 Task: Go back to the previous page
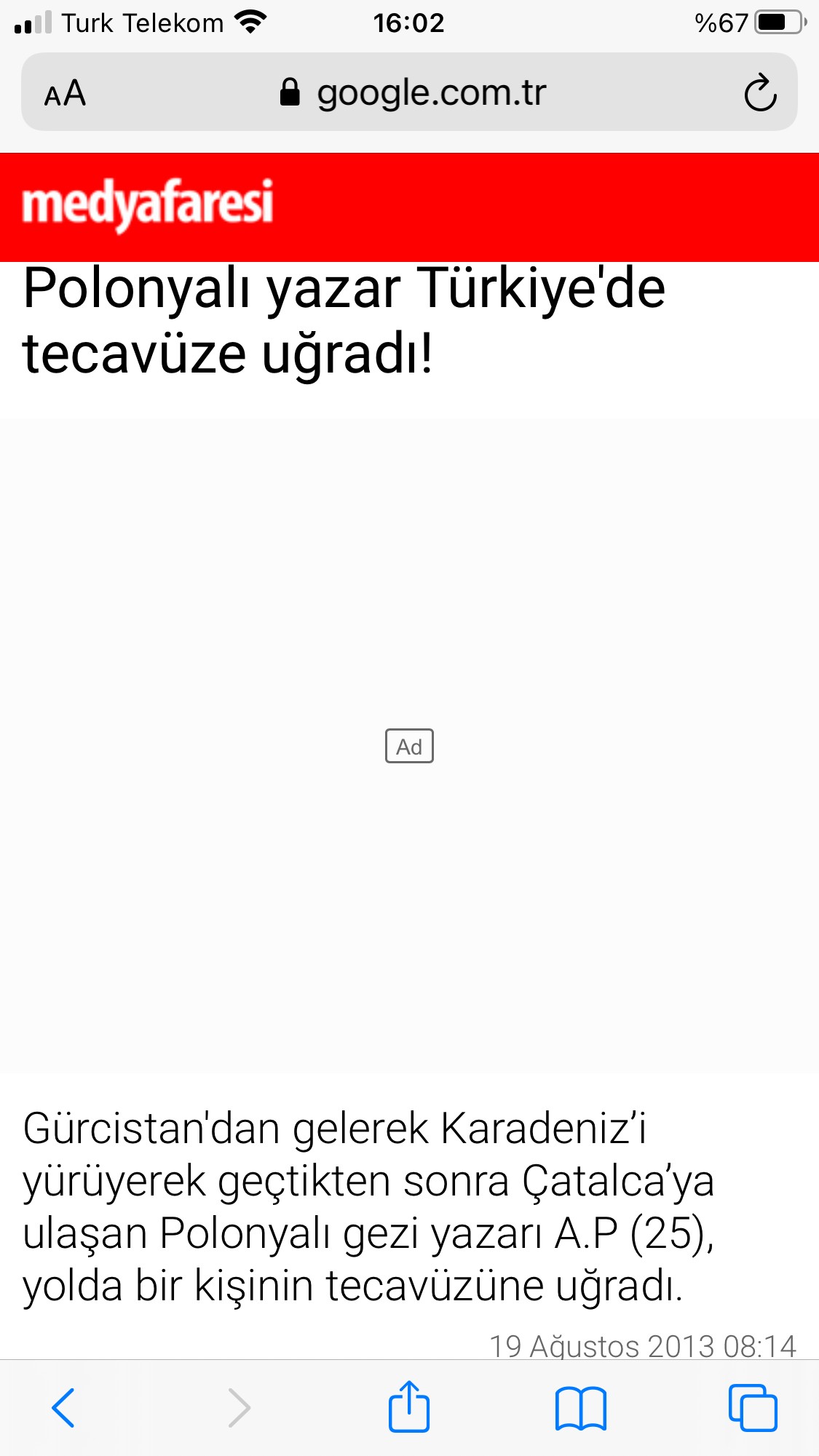click(x=63, y=1408)
